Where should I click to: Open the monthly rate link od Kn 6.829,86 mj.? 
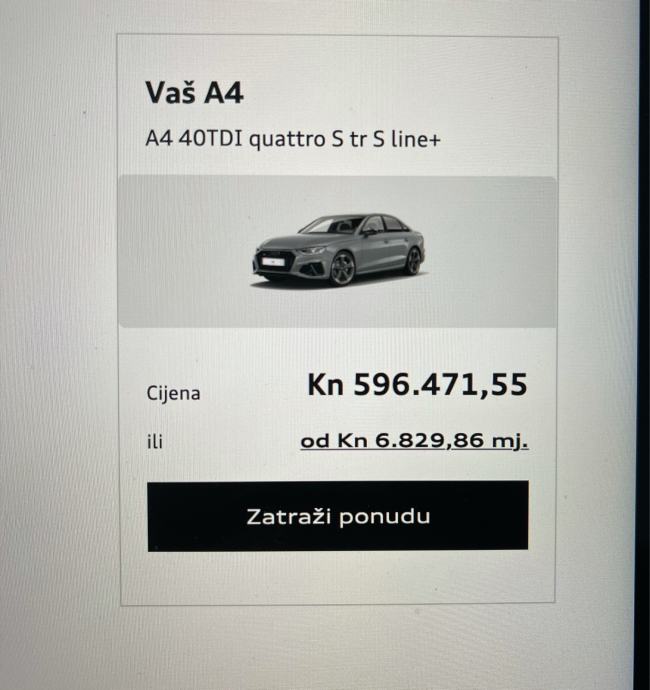pyautogui.click(x=414, y=441)
